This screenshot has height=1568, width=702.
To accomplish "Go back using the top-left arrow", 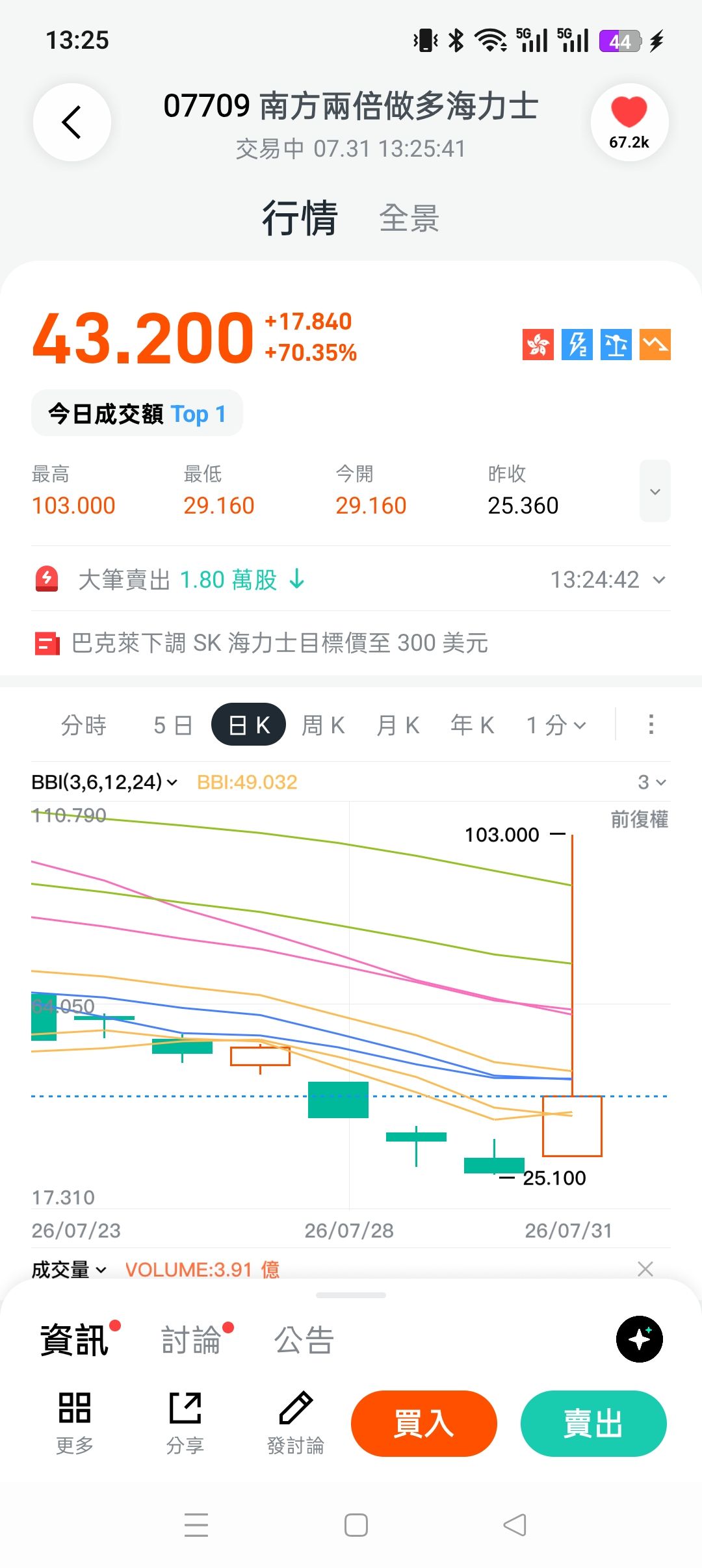I will [x=72, y=122].
